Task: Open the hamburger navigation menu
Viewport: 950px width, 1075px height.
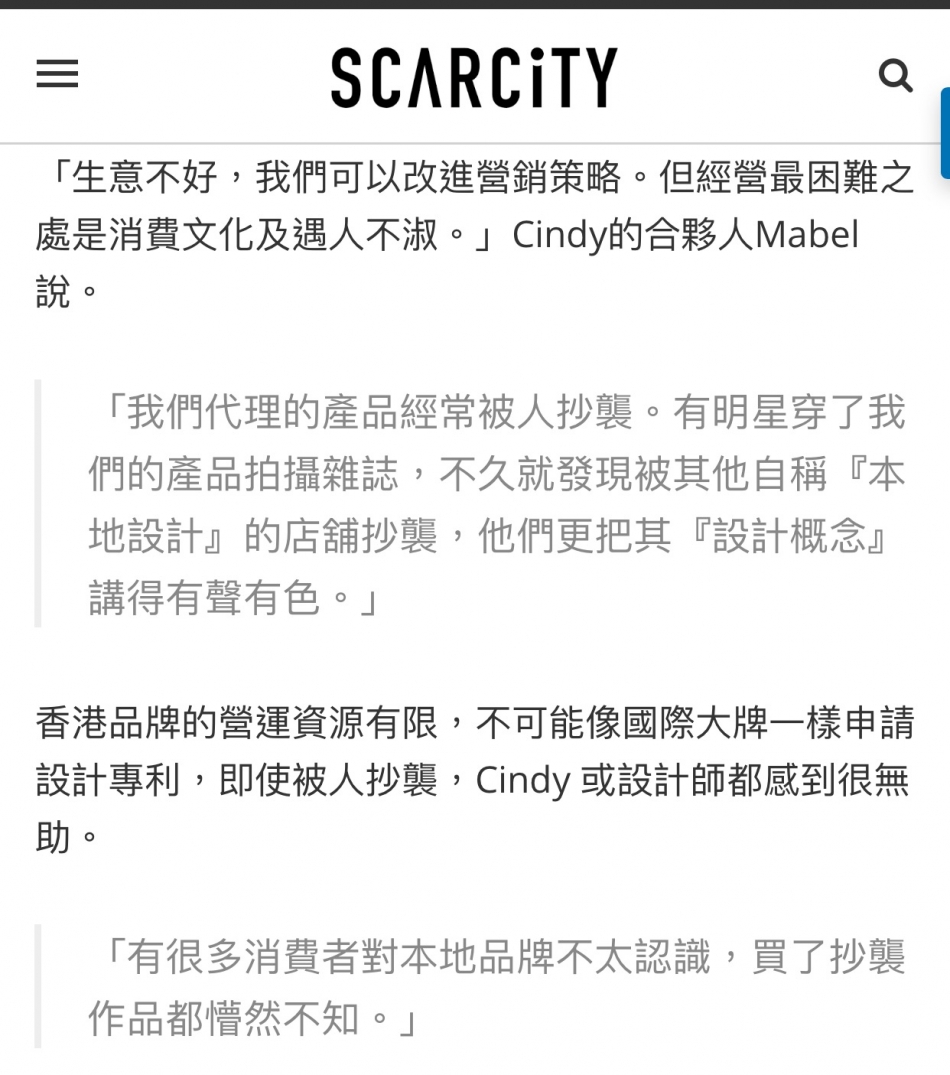Action: 57,75
